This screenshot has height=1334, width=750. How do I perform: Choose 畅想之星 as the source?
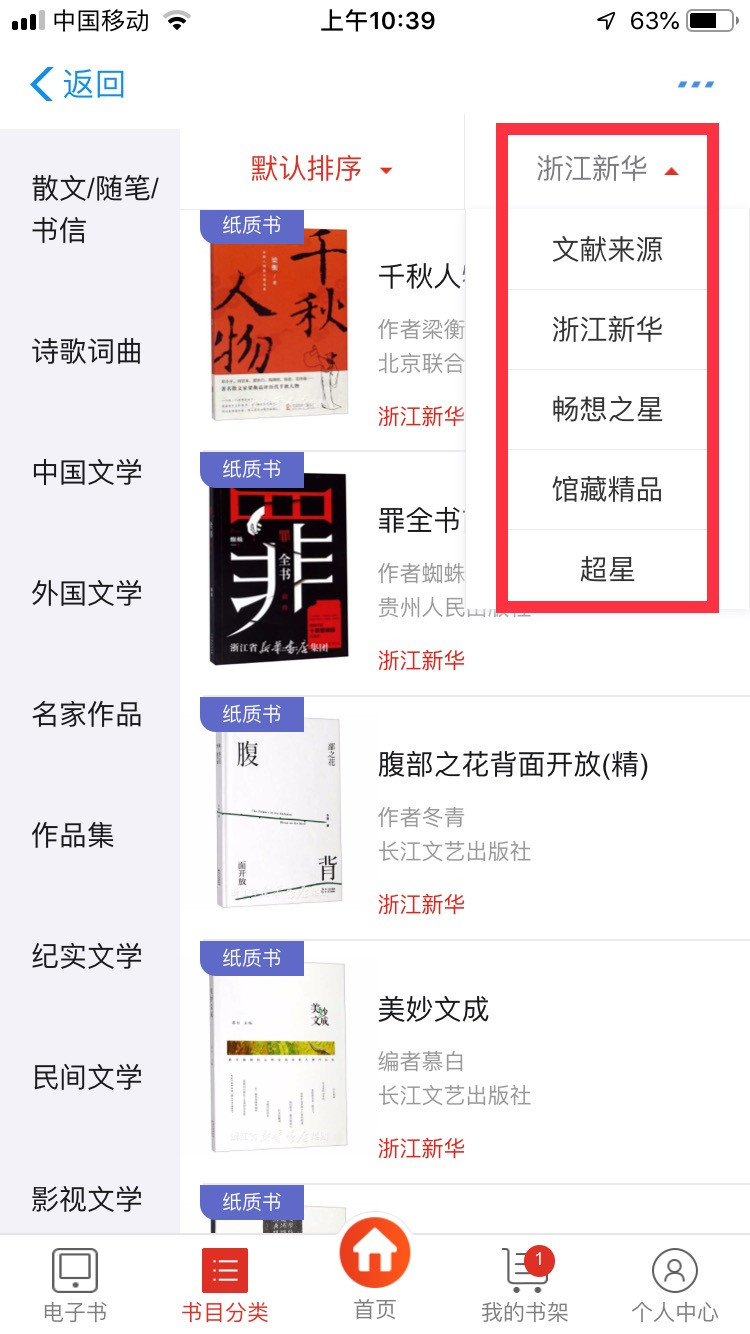tap(607, 409)
